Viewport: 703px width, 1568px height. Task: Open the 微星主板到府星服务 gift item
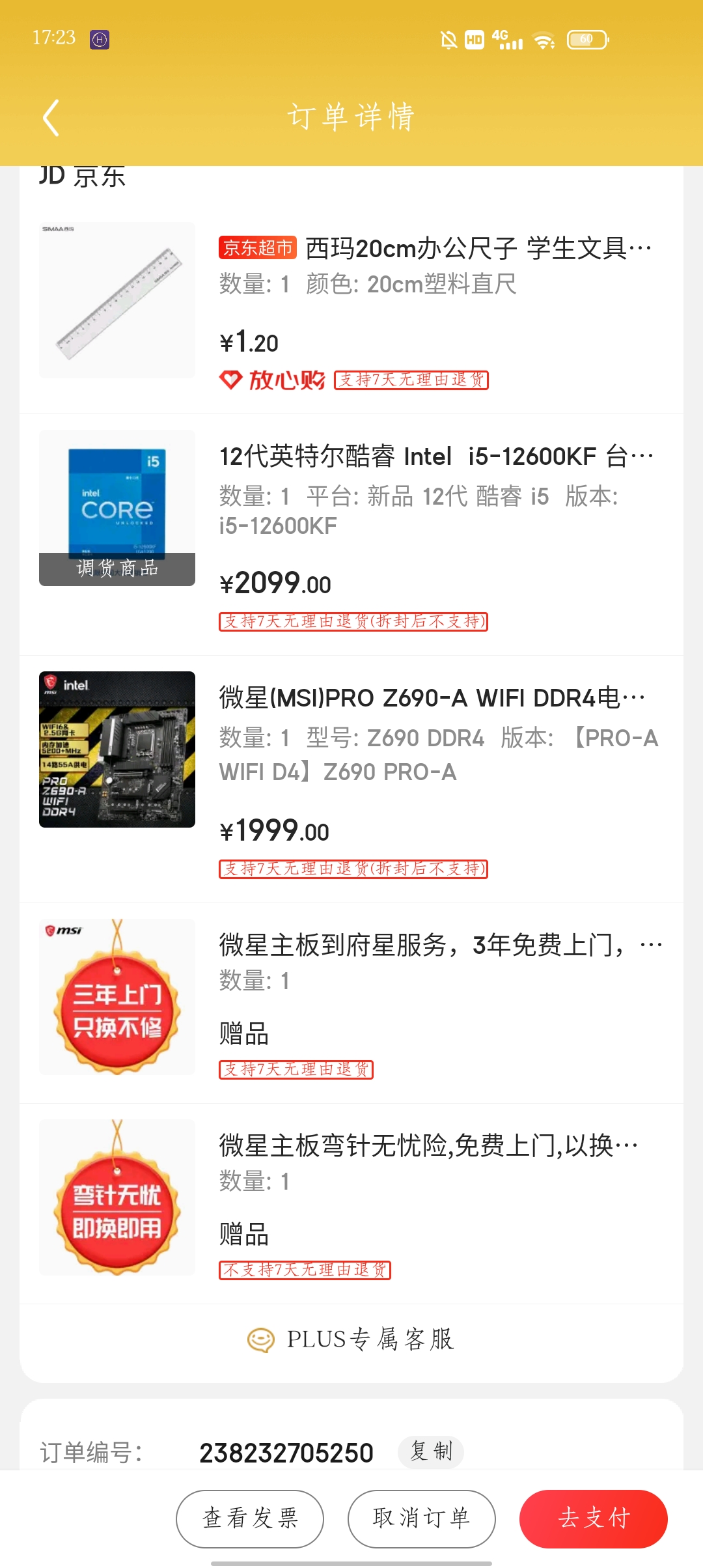point(440,945)
